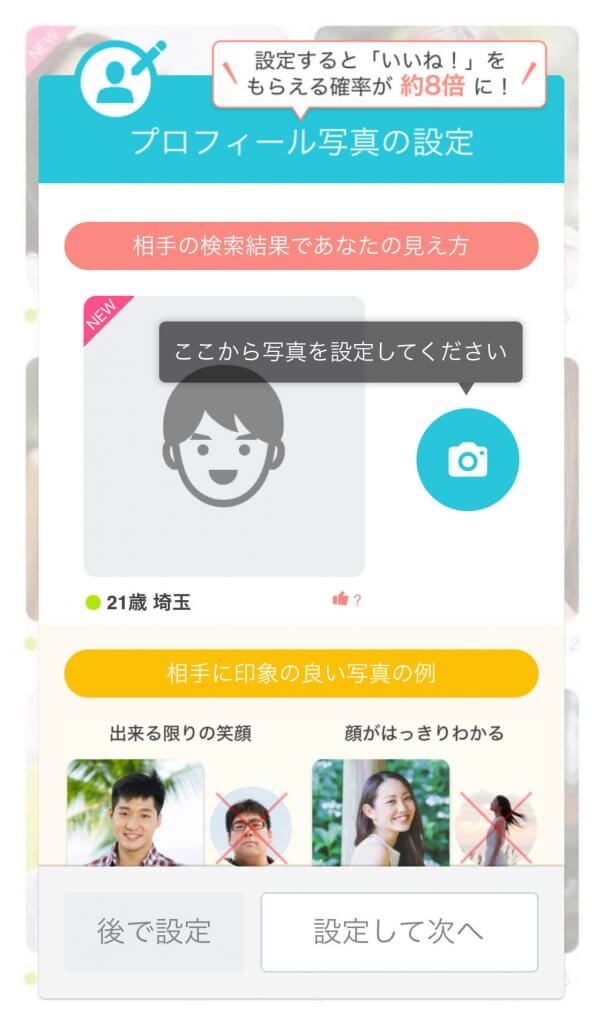603x1024 pixels.
Task: Tap the camera button to set a photo
Action: [x=467, y=460]
